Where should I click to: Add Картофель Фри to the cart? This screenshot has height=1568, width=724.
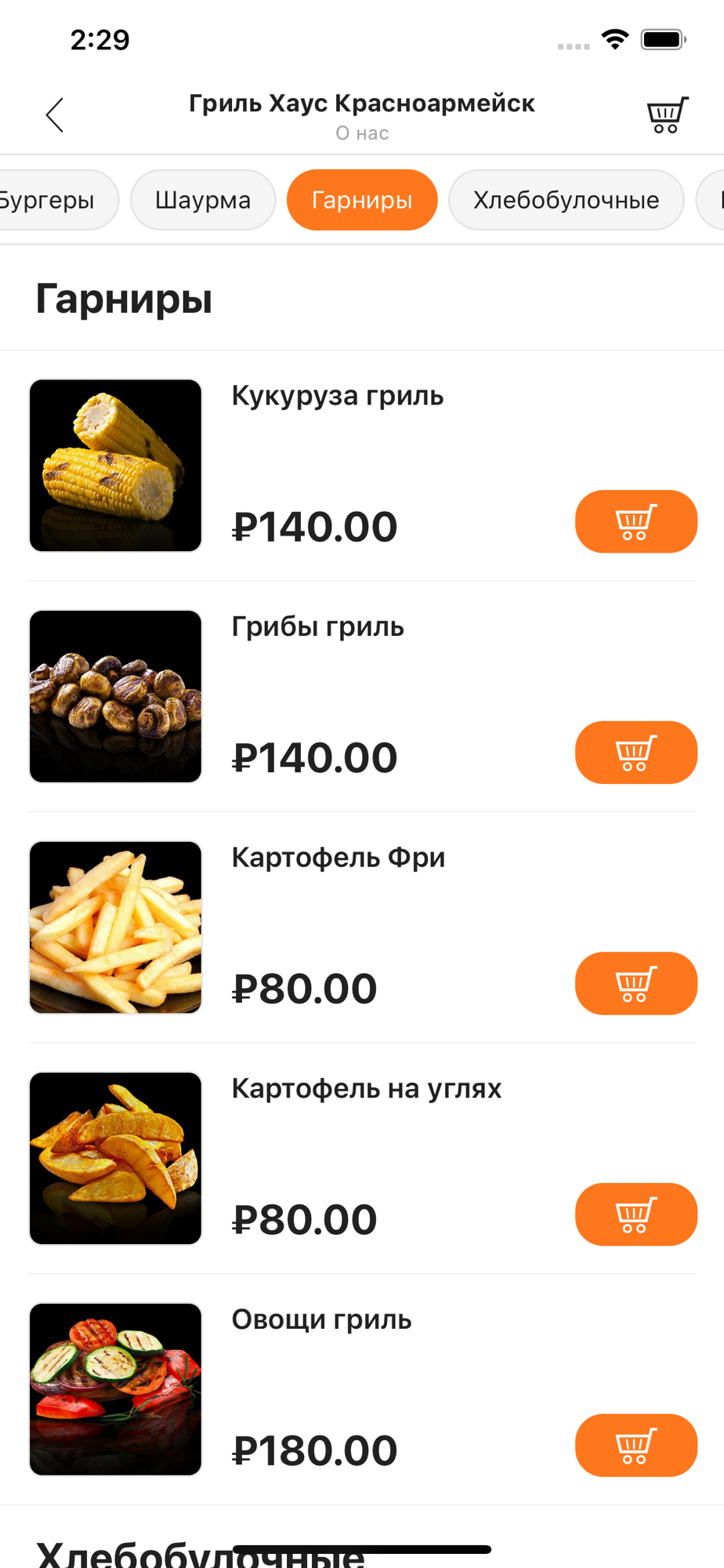[x=636, y=983]
